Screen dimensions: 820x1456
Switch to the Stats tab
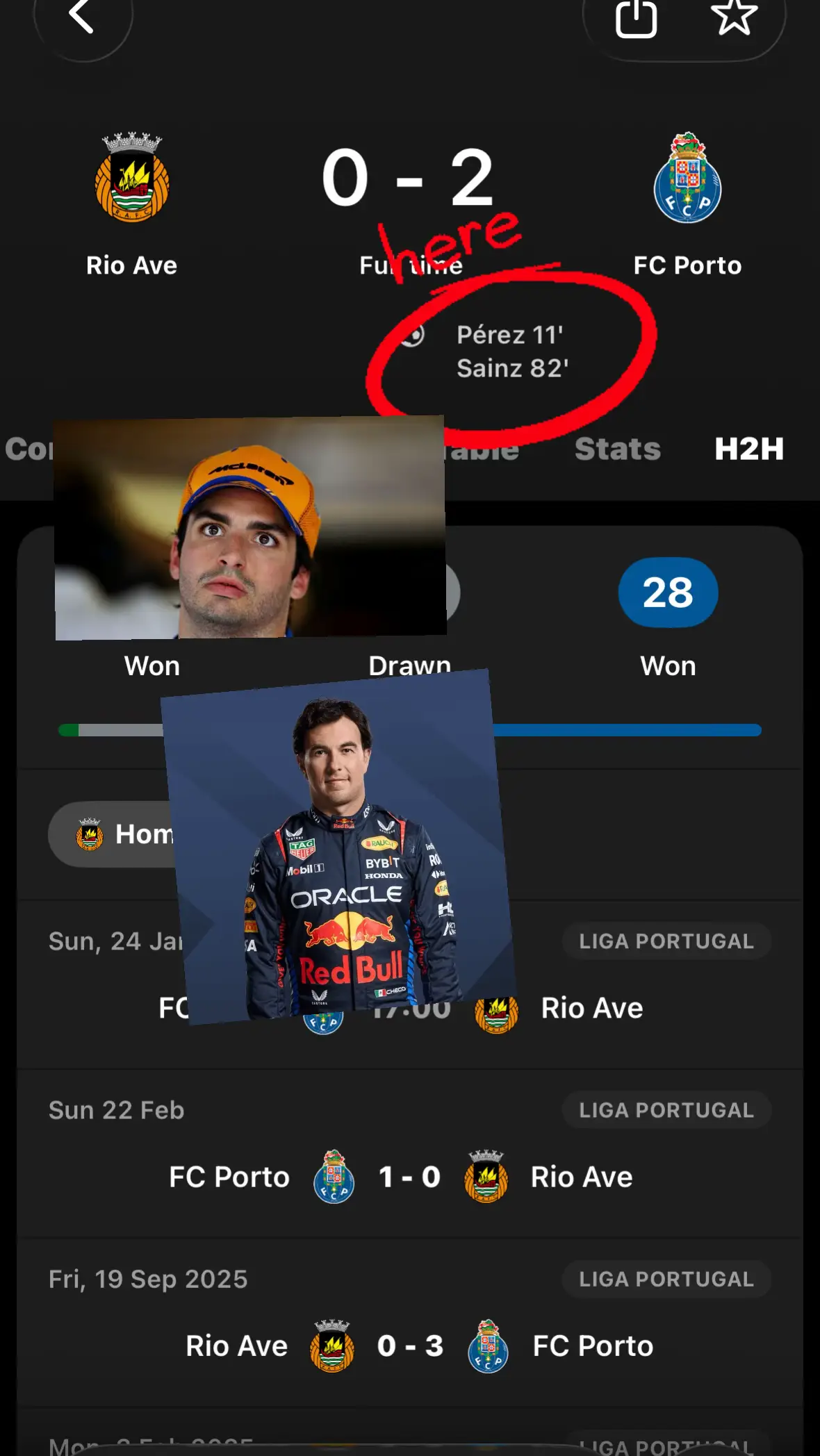pyautogui.click(x=618, y=449)
